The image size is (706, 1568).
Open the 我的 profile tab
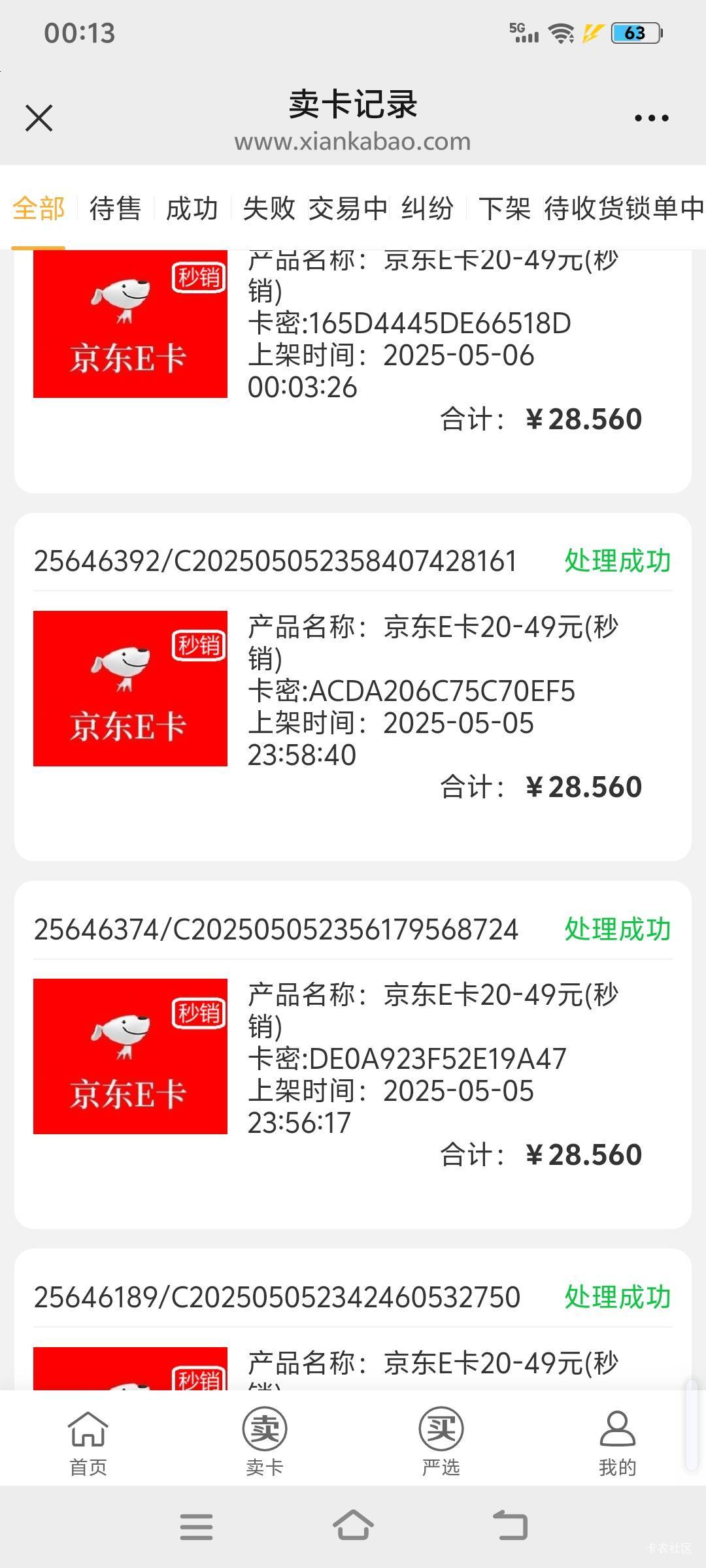(x=618, y=1443)
